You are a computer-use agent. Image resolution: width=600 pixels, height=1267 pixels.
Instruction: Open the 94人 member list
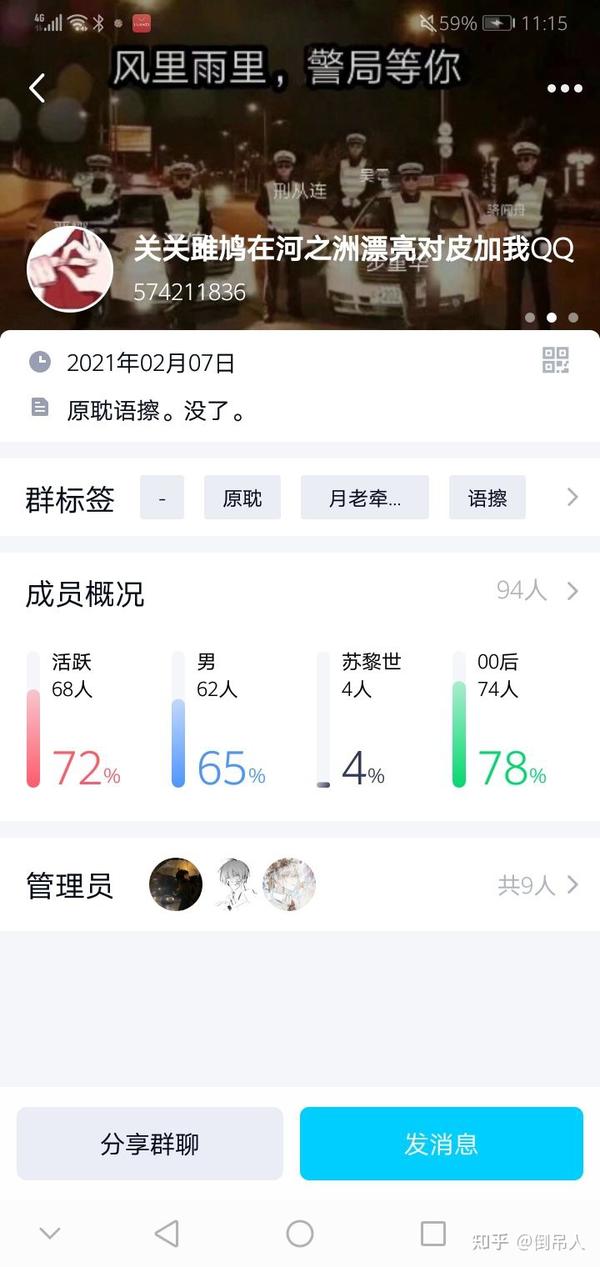537,591
